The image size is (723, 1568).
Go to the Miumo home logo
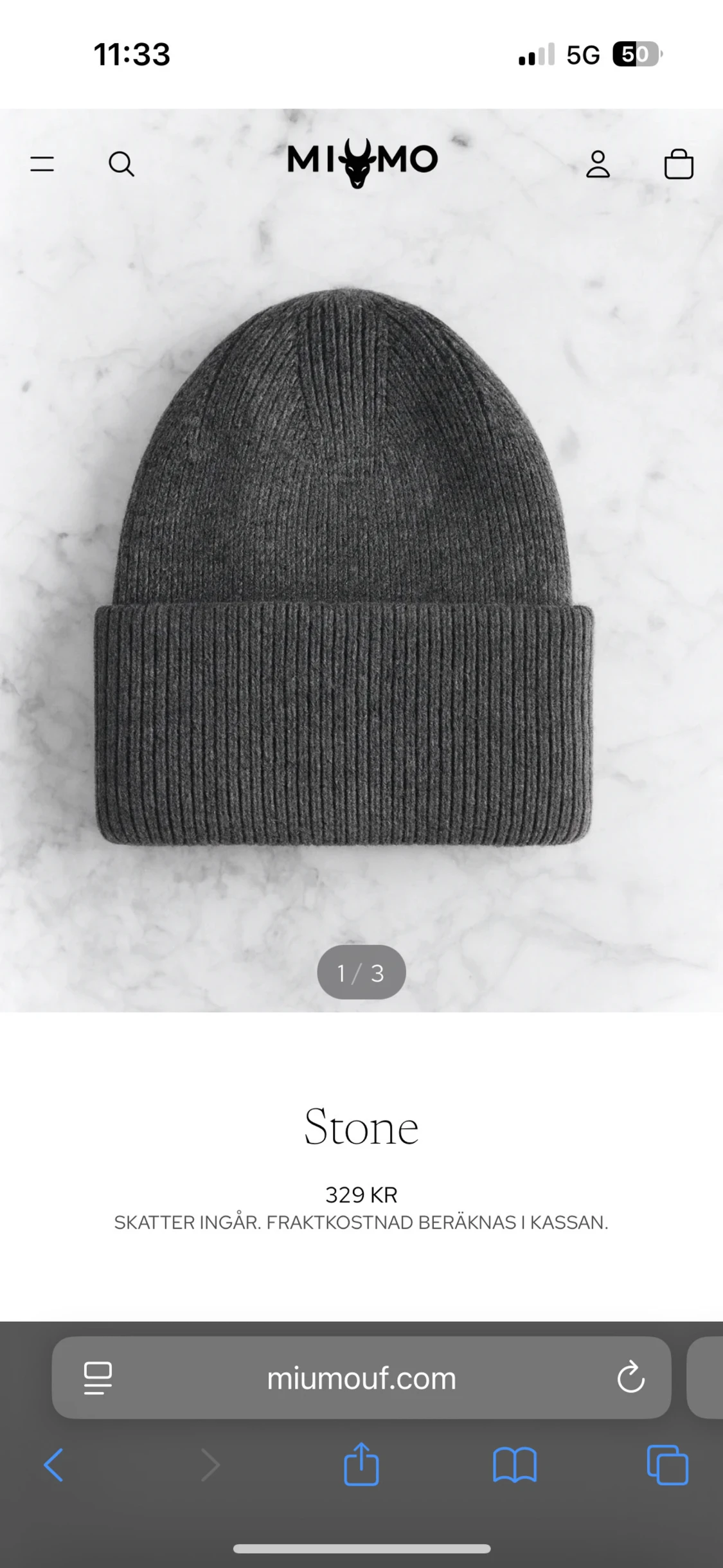[x=362, y=161]
